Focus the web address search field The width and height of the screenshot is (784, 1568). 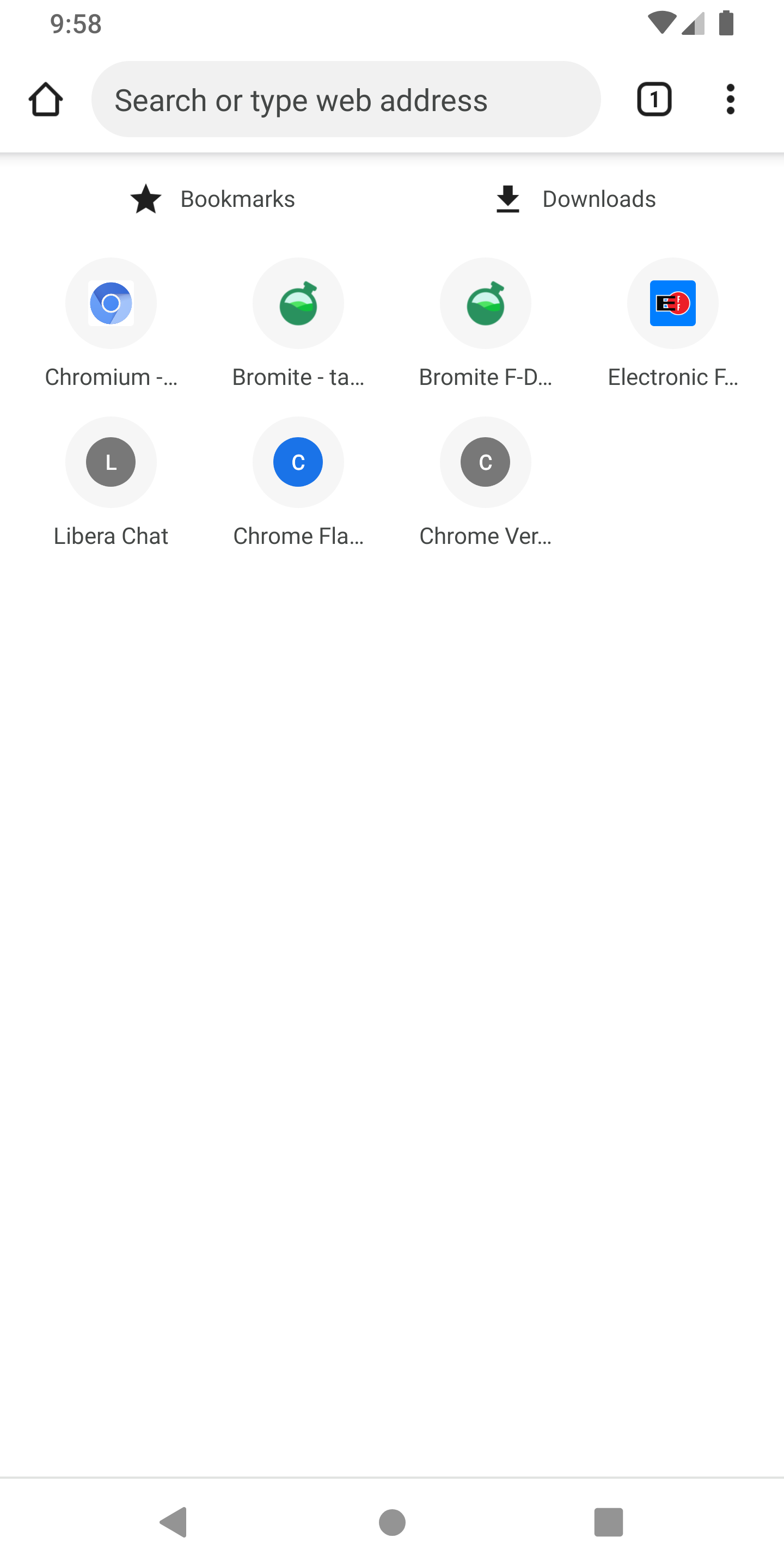click(346, 99)
